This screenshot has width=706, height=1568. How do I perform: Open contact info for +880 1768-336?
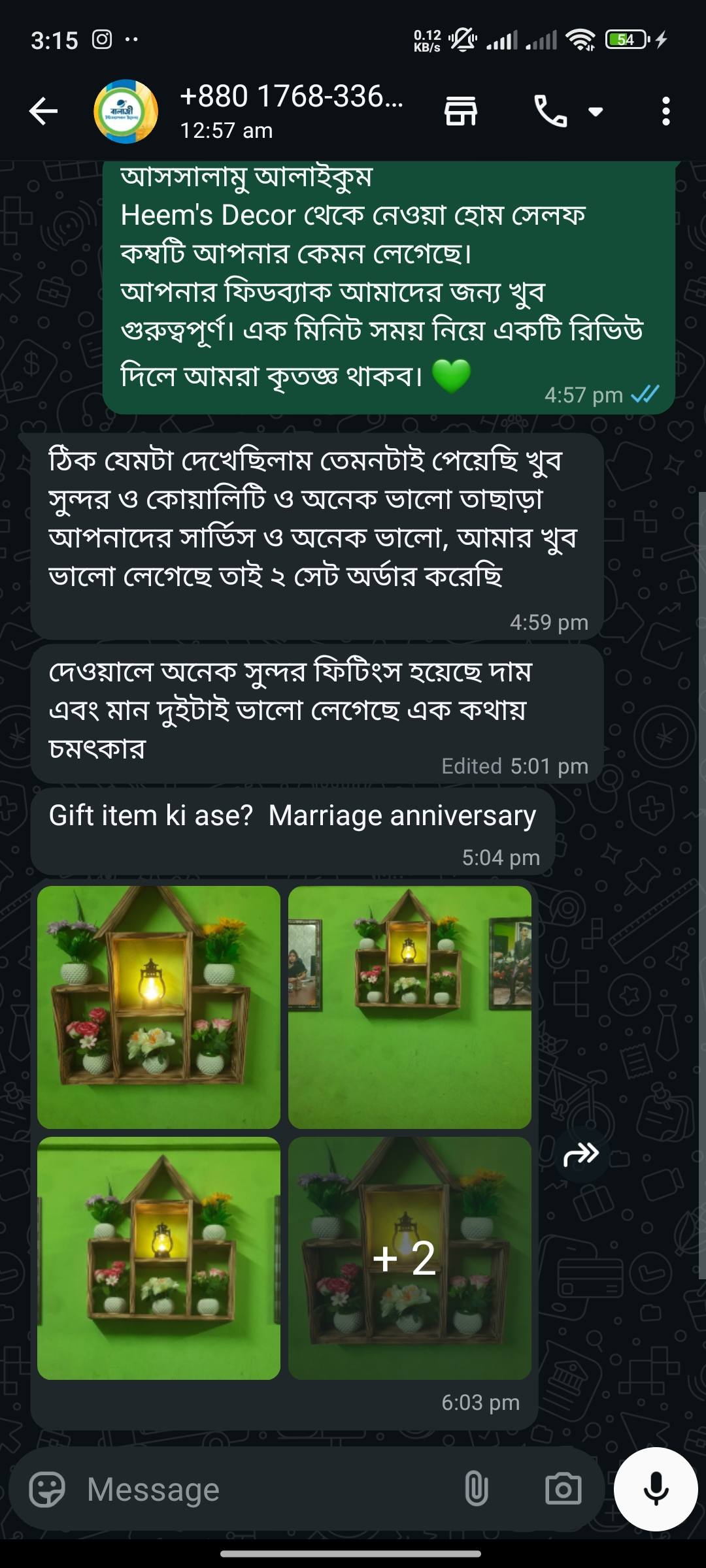pyautogui.click(x=291, y=111)
